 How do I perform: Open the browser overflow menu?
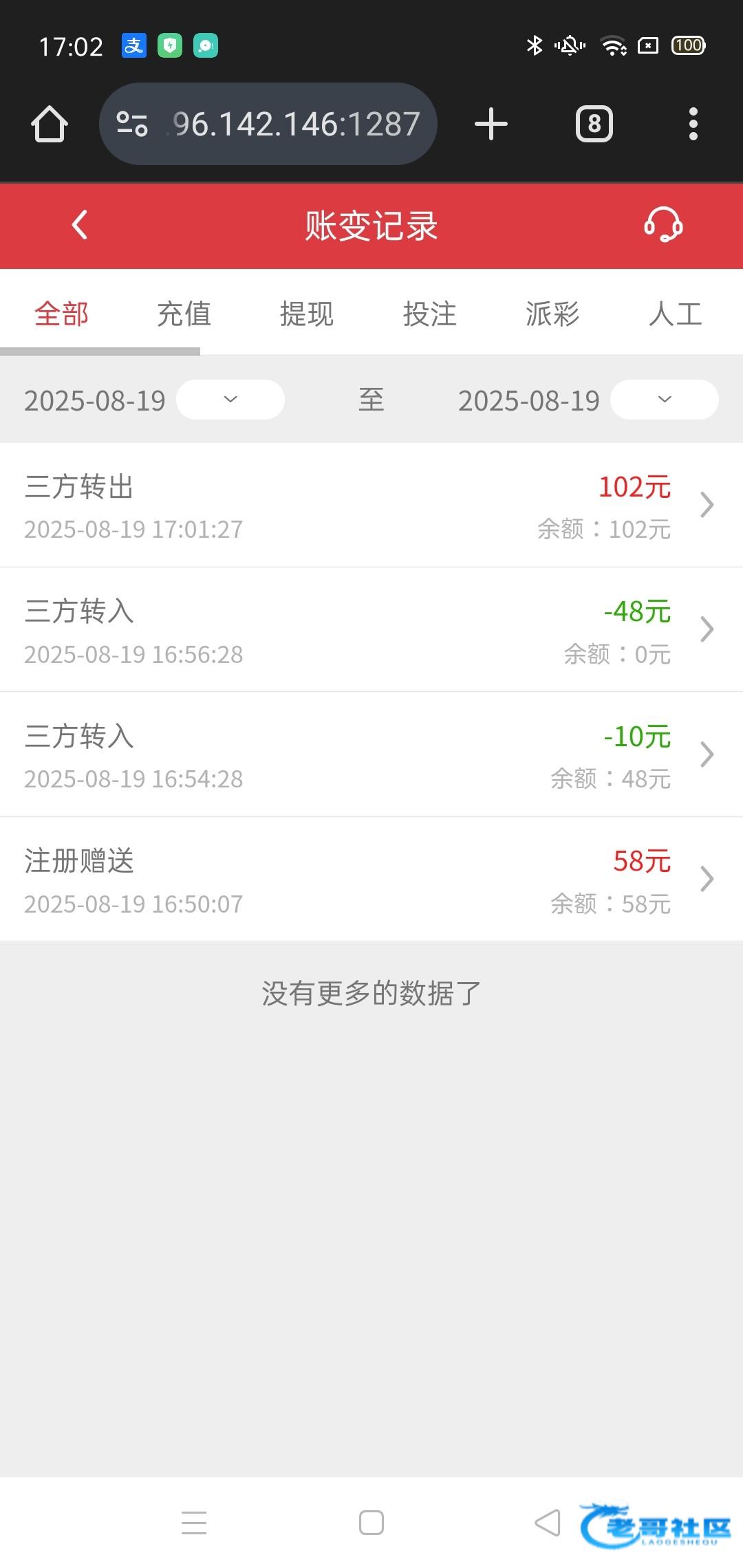pos(693,124)
